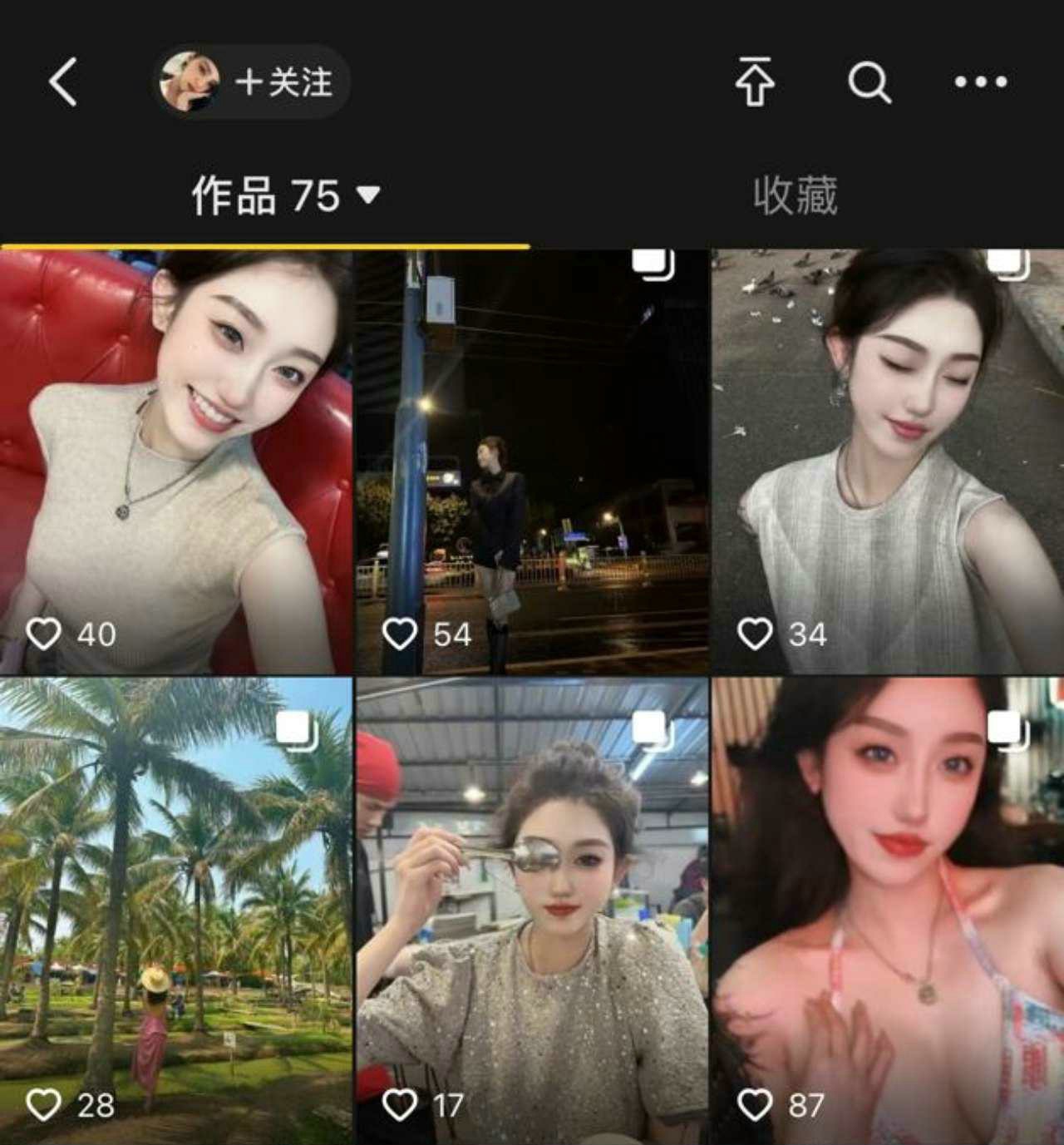Go back using the top-left arrow
This screenshot has width=1064, height=1145.
[x=63, y=81]
